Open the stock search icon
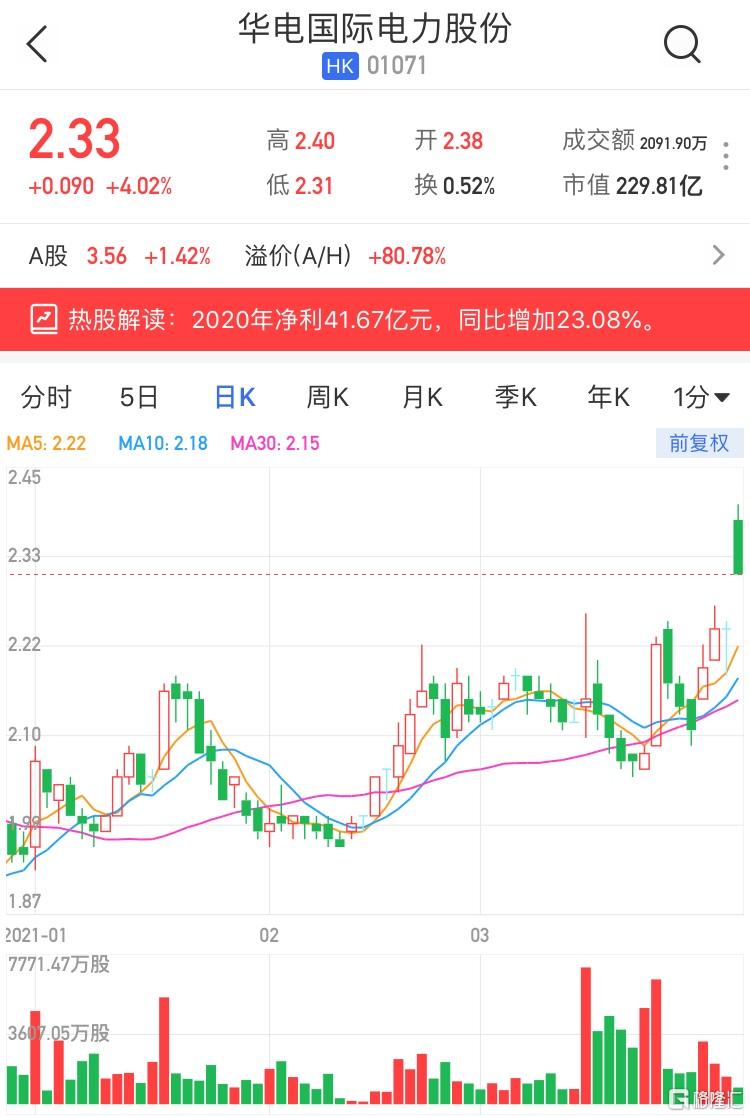Viewport: 750px width, 1117px height. 682,45
